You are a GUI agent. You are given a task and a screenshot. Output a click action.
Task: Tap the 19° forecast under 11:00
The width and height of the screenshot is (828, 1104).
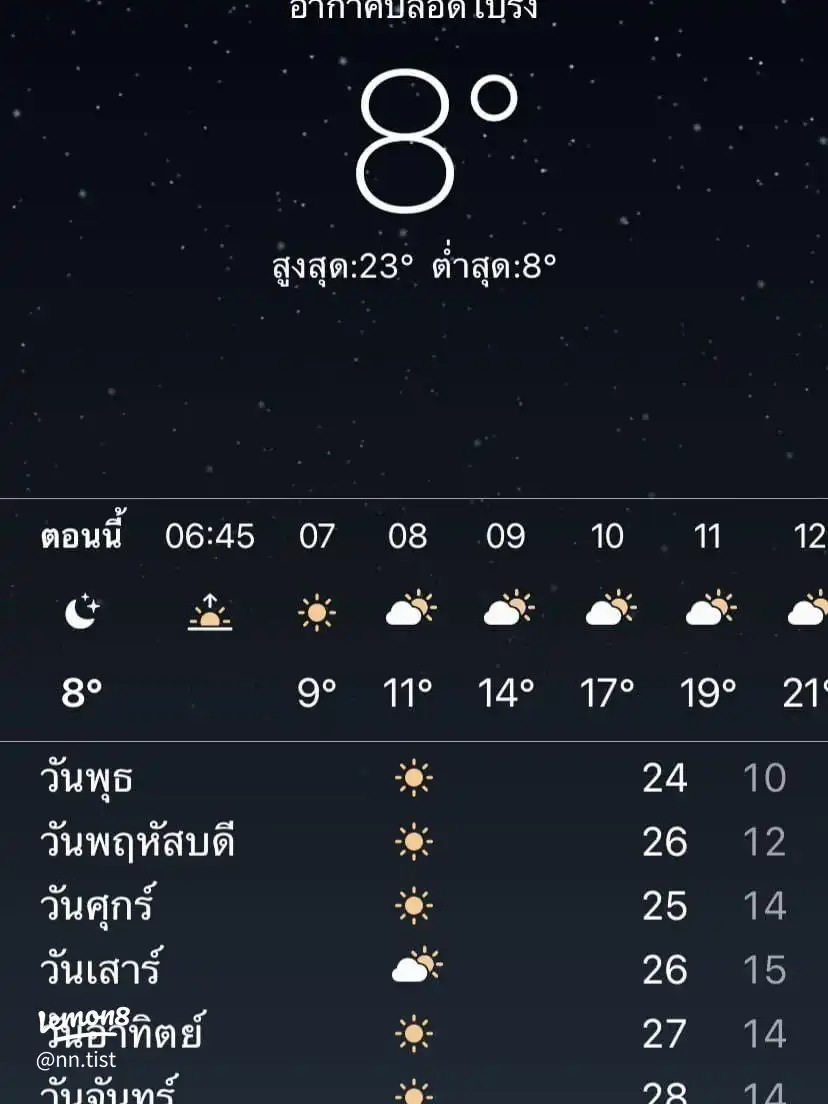click(708, 690)
